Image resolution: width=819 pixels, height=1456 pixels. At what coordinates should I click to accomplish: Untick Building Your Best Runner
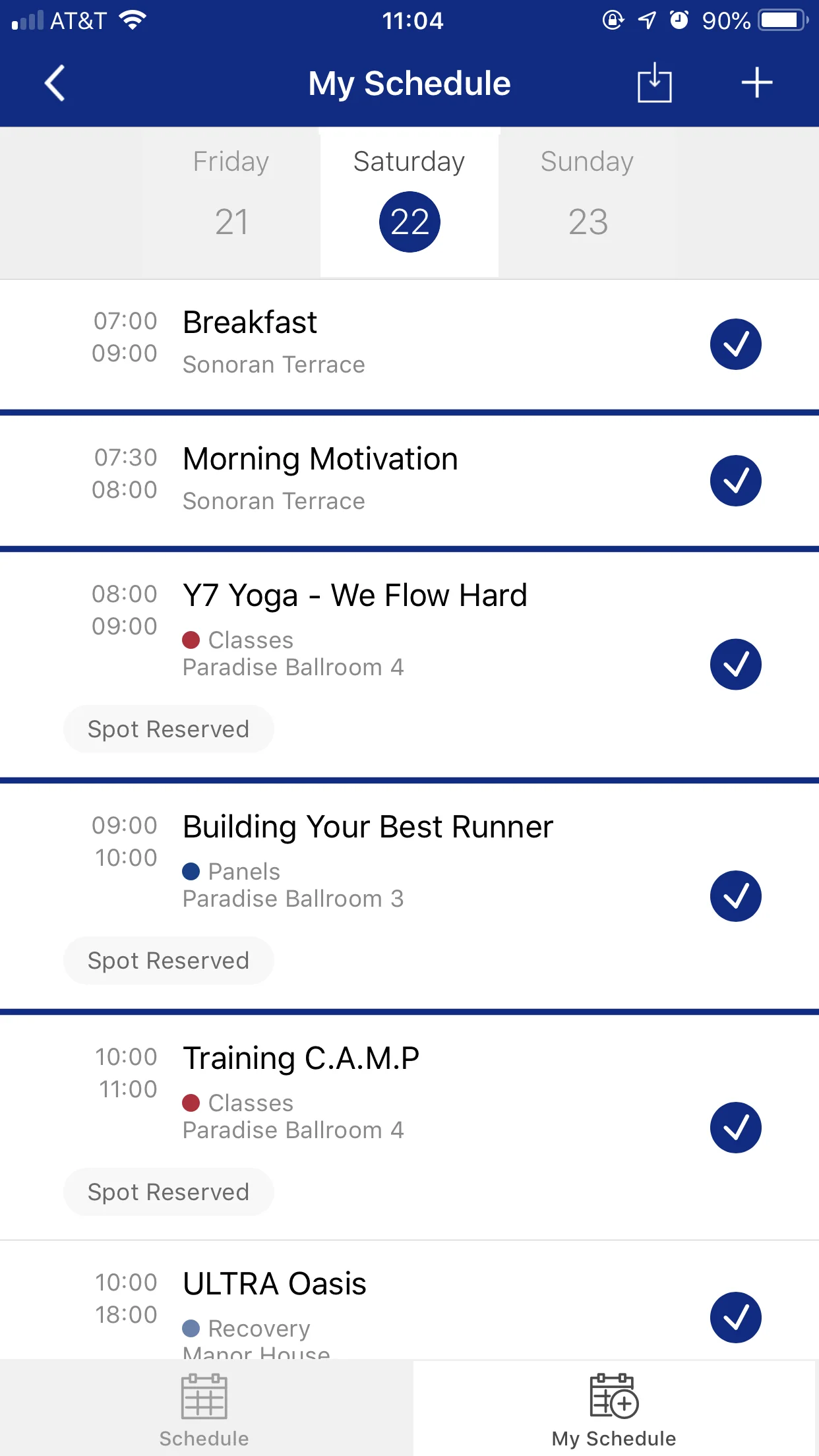(x=735, y=895)
